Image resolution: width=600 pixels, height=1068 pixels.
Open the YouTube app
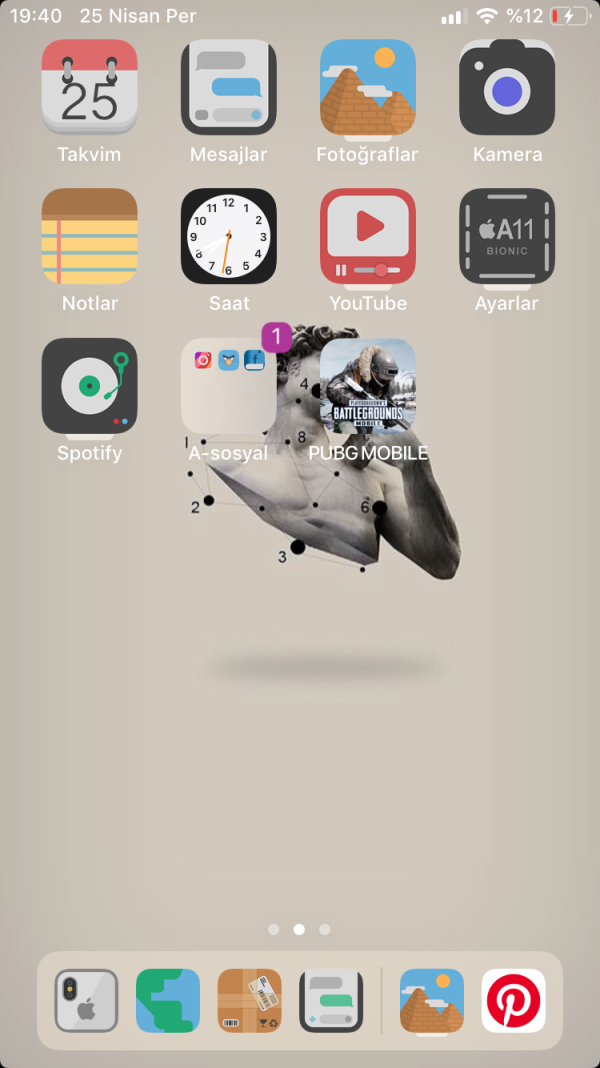(367, 237)
